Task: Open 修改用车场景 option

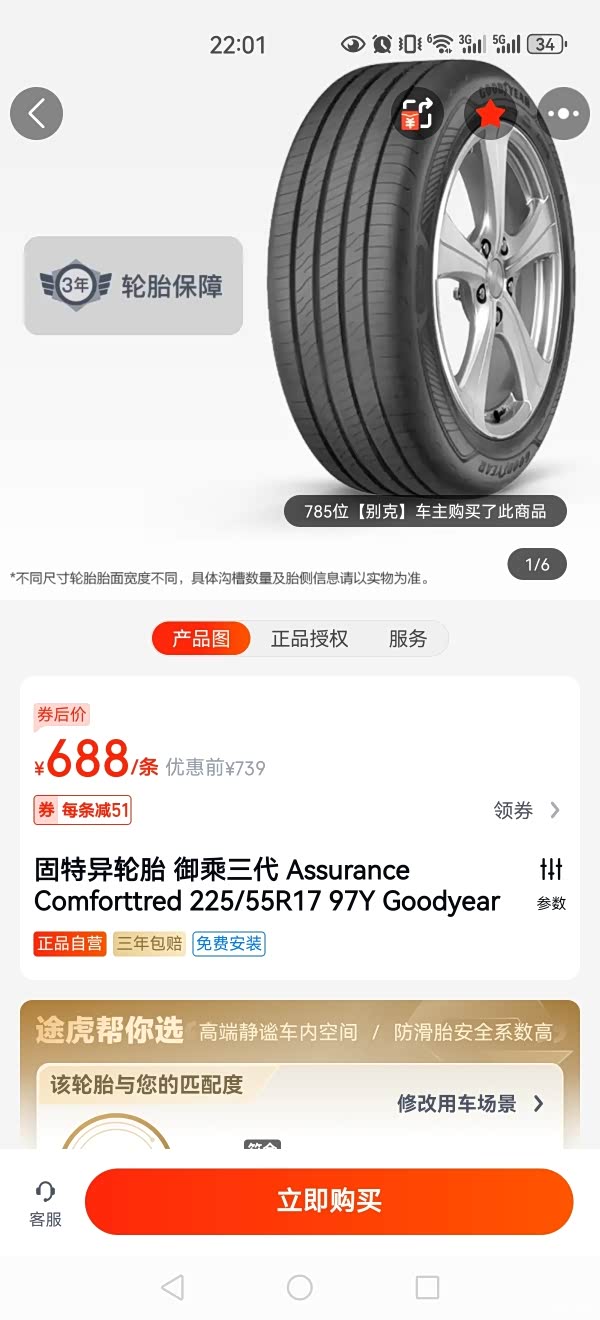Action: 470,1104
